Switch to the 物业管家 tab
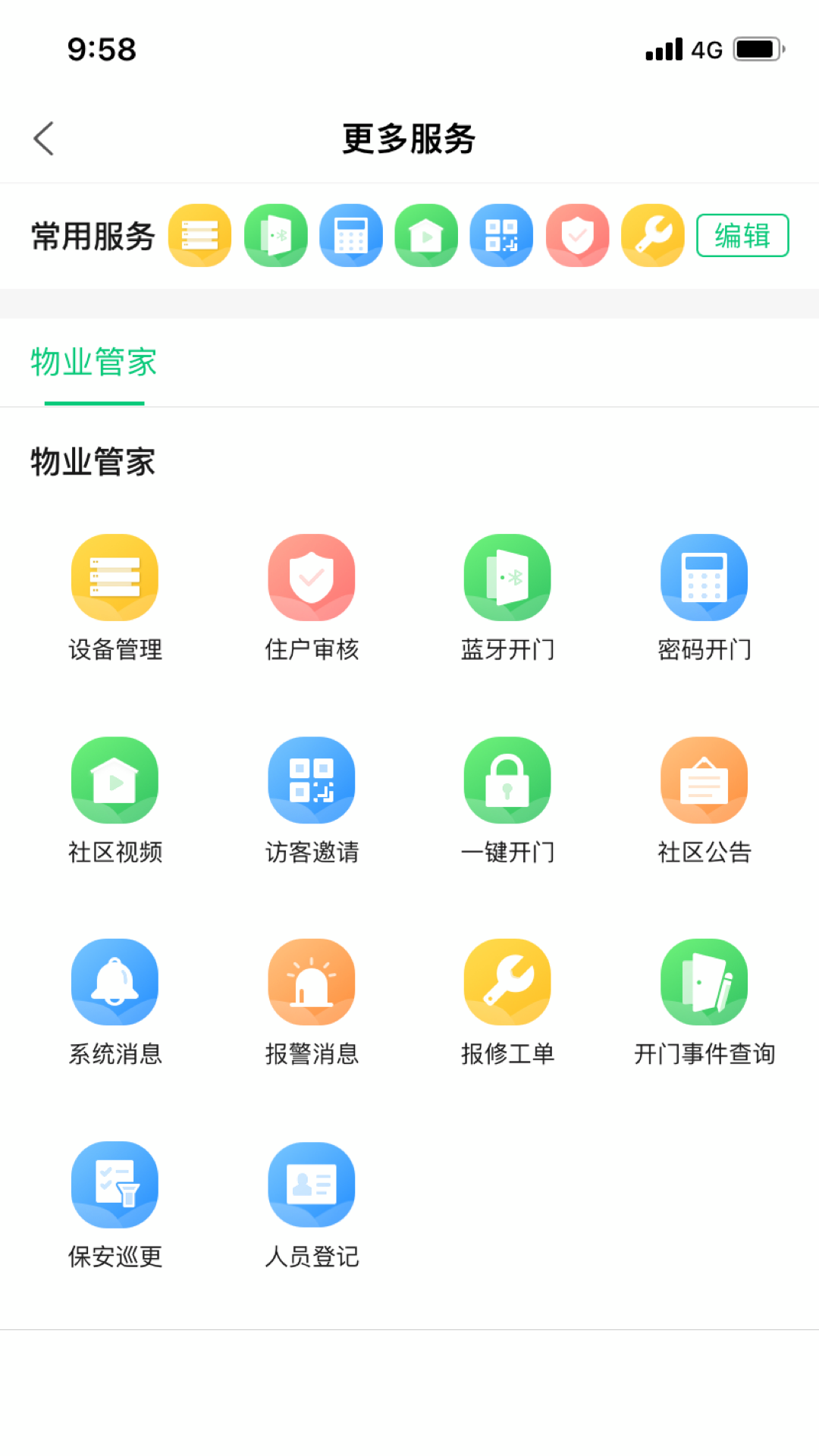 pyautogui.click(x=93, y=362)
